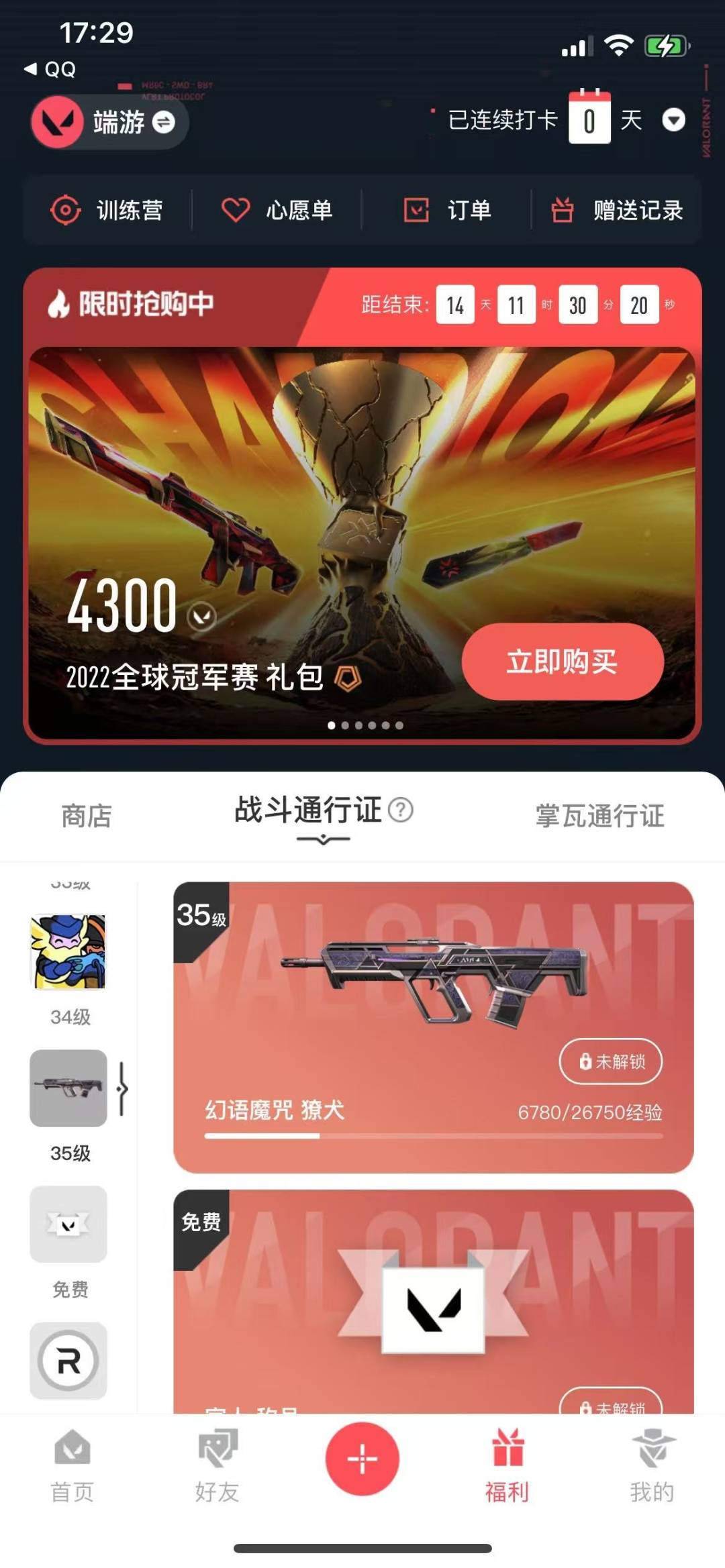
Task: Open the 心愿单 wishlist
Action: tap(277, 210)
